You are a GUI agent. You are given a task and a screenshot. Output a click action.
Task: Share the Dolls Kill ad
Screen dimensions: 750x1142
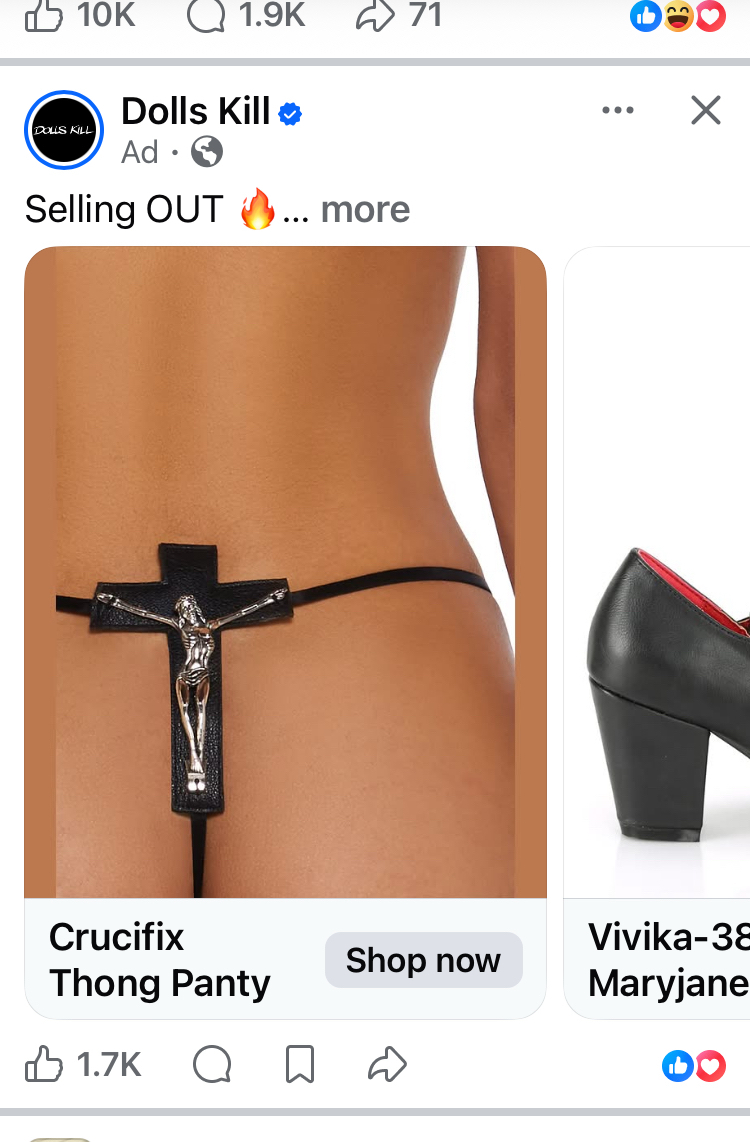387,1064
